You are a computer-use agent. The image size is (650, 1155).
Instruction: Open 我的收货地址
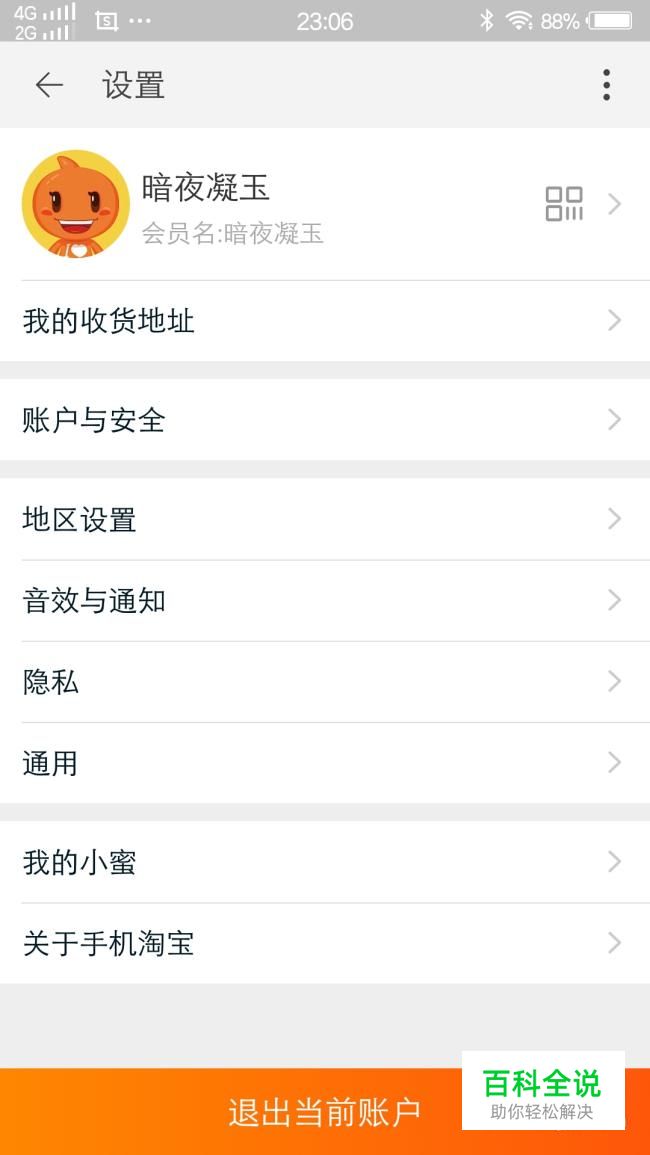pyautogui.click(x=325, y=321)
